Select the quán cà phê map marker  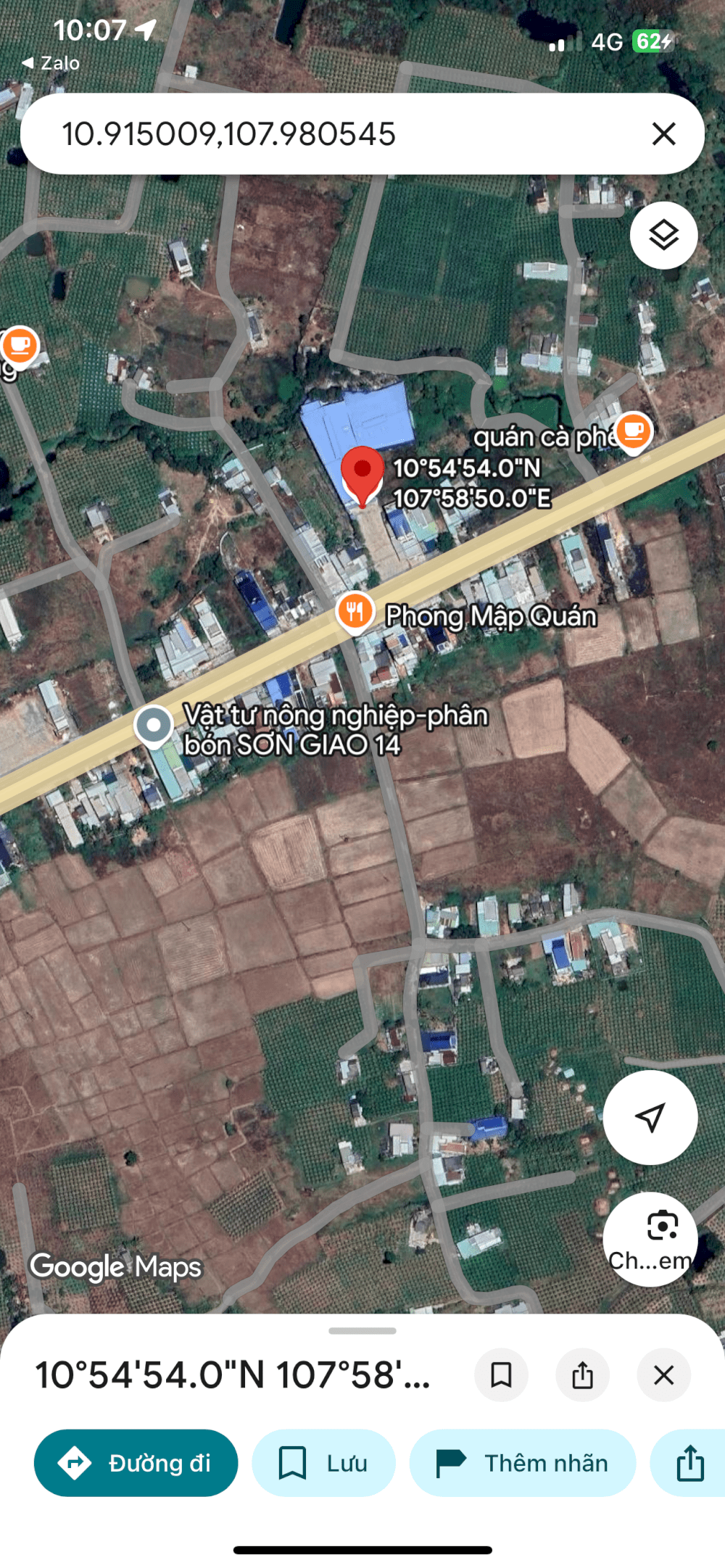click(634, 431)
